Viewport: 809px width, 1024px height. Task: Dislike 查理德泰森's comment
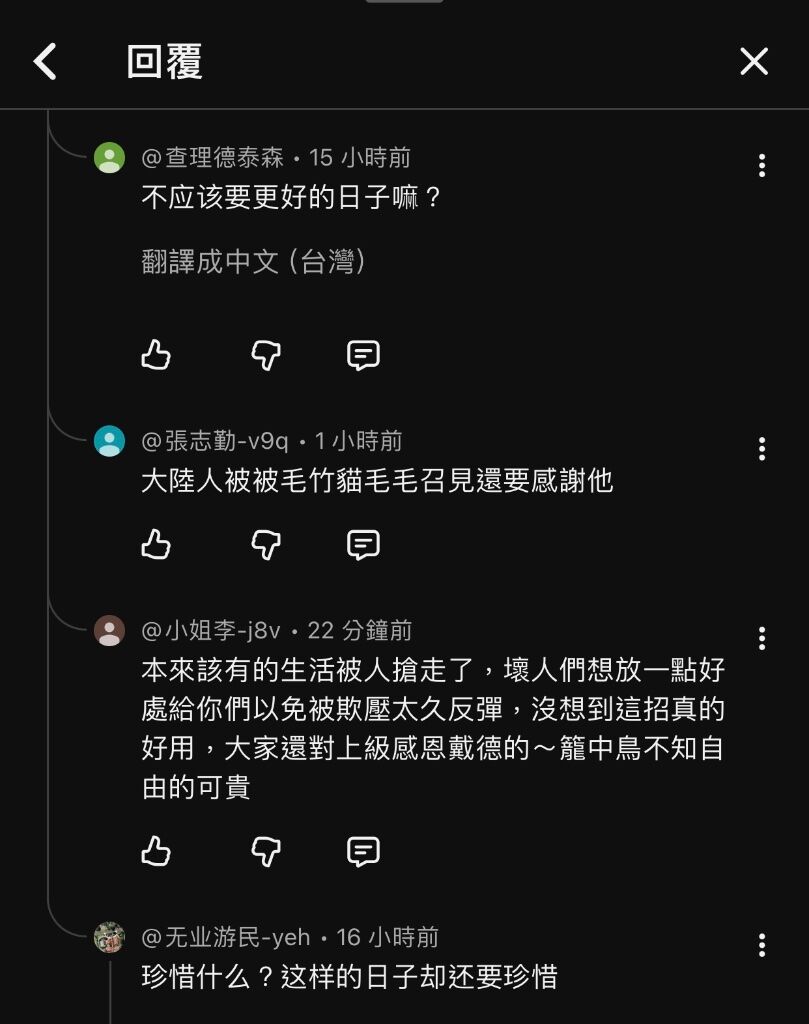(265, 355)
